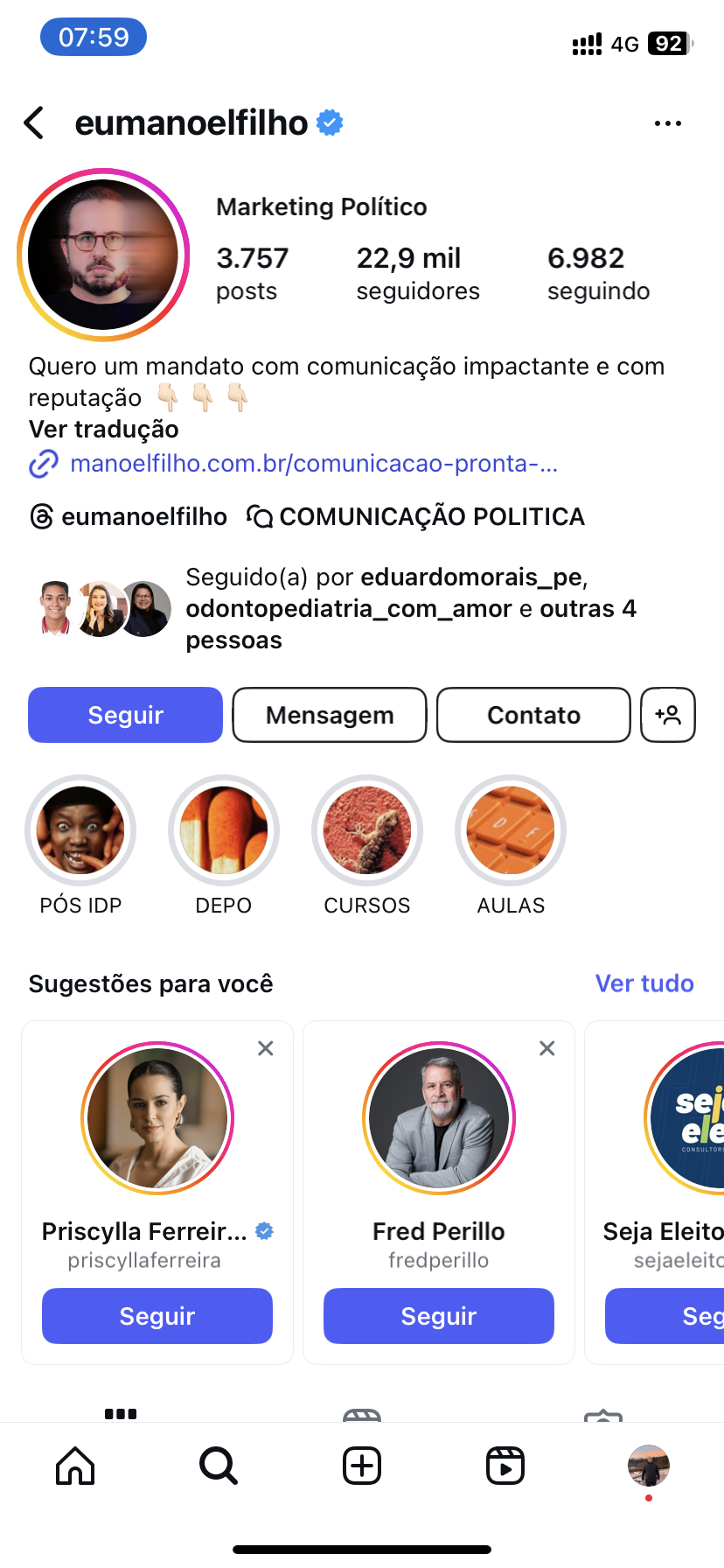724x1568 pixels.
Task: Go back using the back arrow
Action: [x=34, y=123]
